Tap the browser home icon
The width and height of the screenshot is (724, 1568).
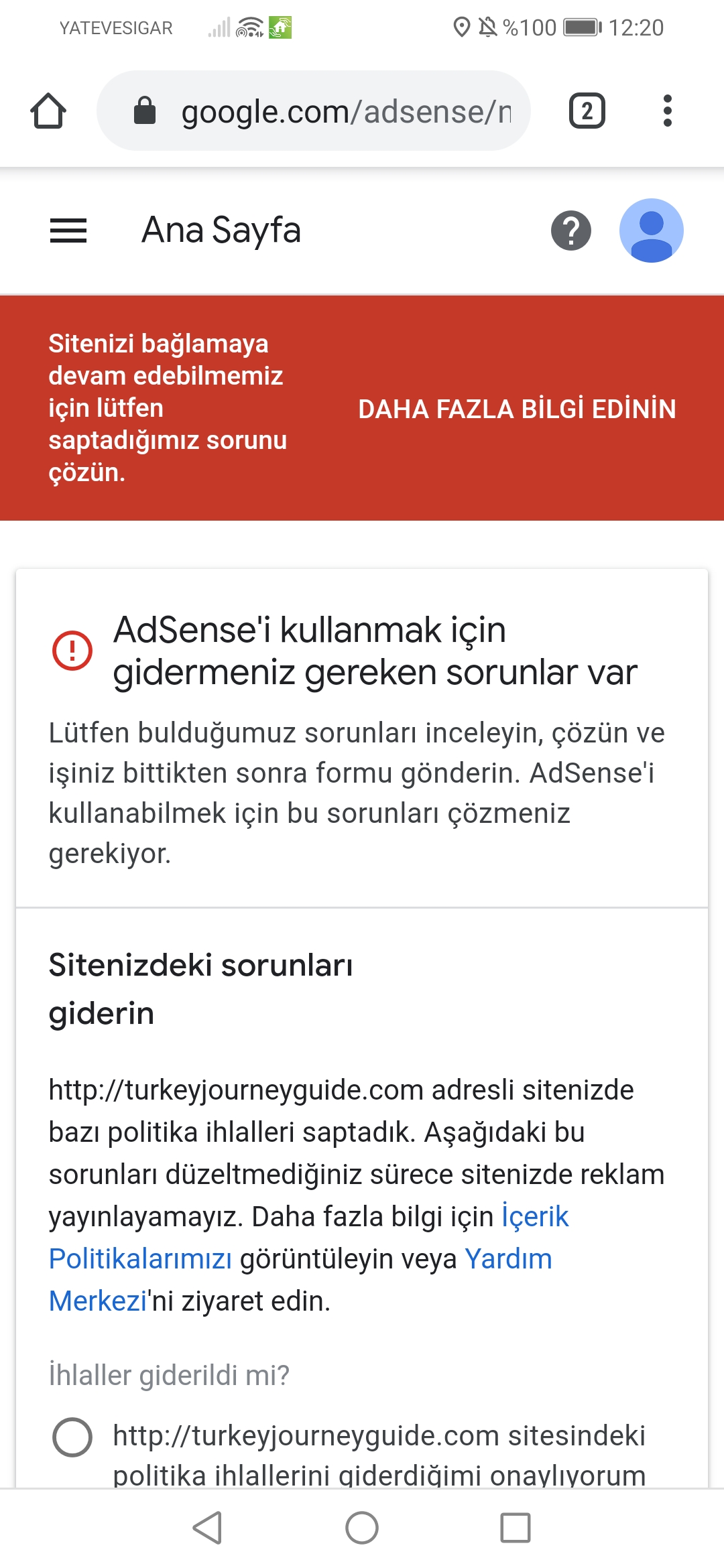tap(48, 111)
